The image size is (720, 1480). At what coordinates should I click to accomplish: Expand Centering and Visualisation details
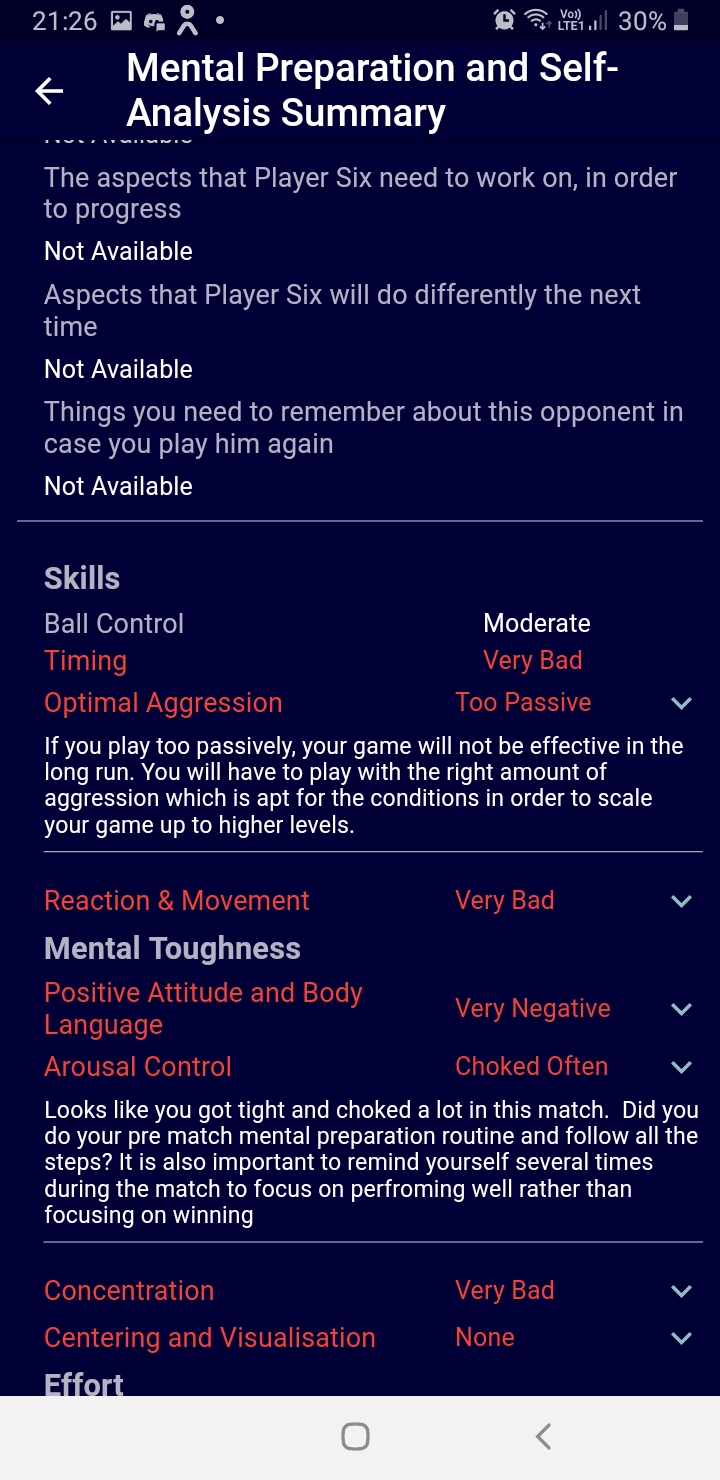coord(681,1338)
